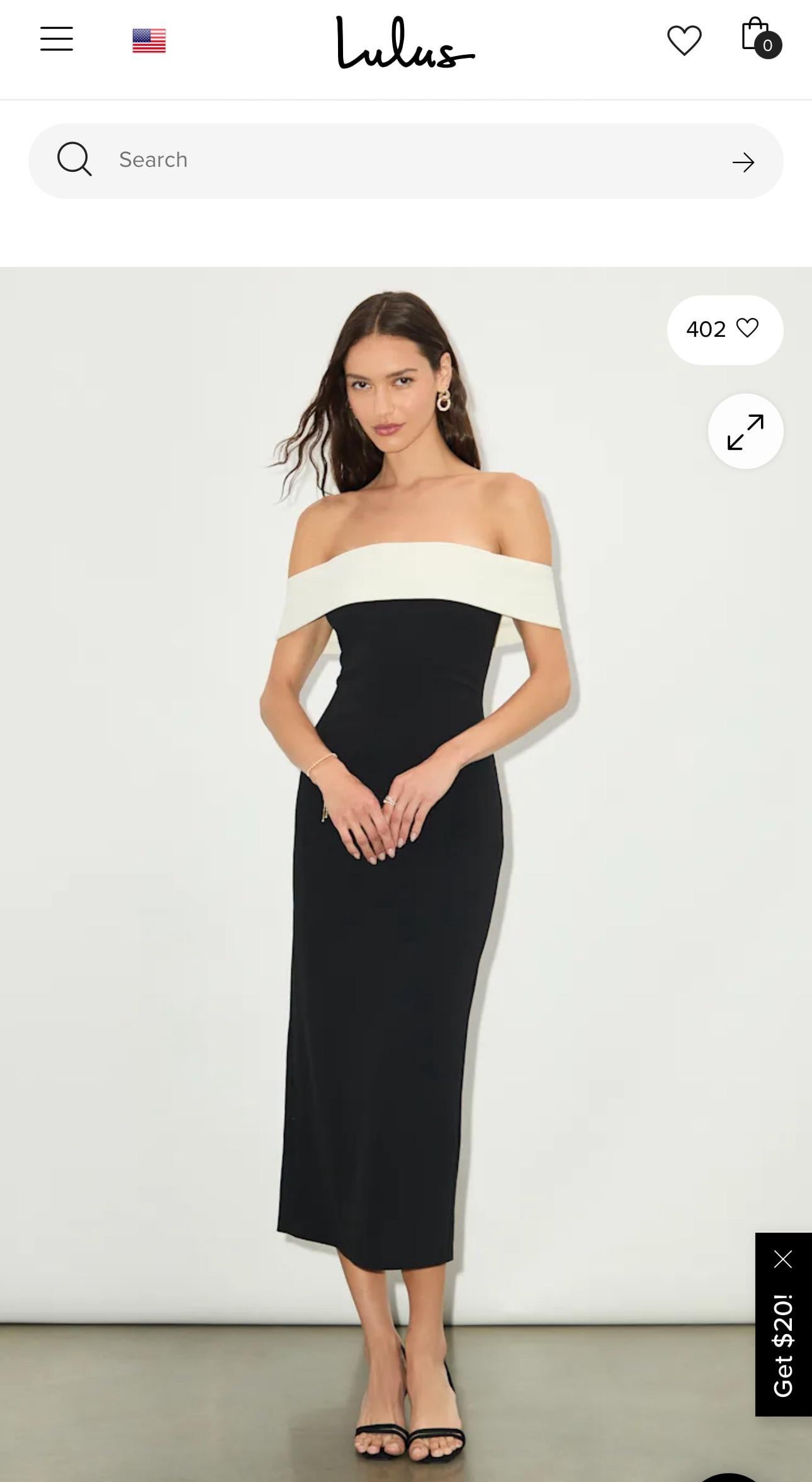Favorite this dress with 402 likes
Viewport: 812px width, 1482px height.
725,329
